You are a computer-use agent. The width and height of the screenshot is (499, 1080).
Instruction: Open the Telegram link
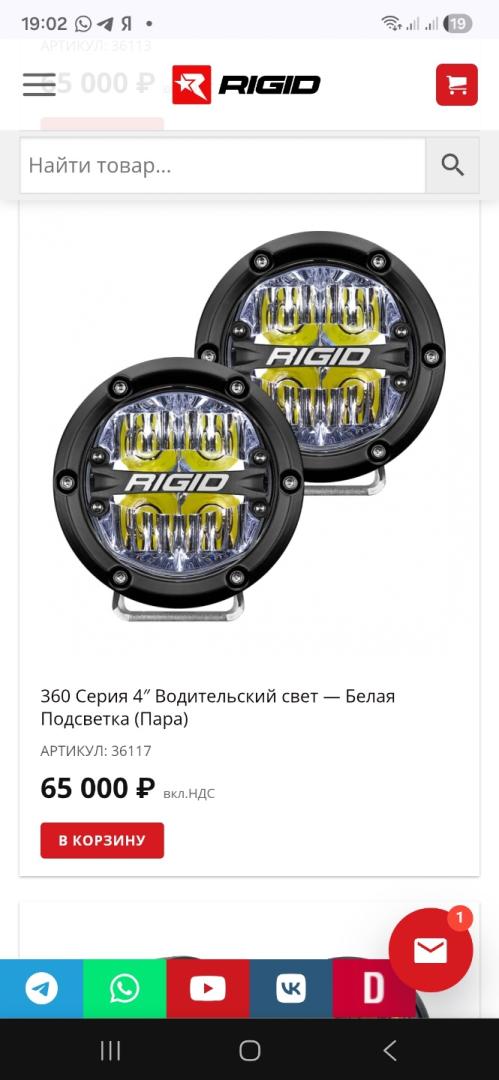41,989
